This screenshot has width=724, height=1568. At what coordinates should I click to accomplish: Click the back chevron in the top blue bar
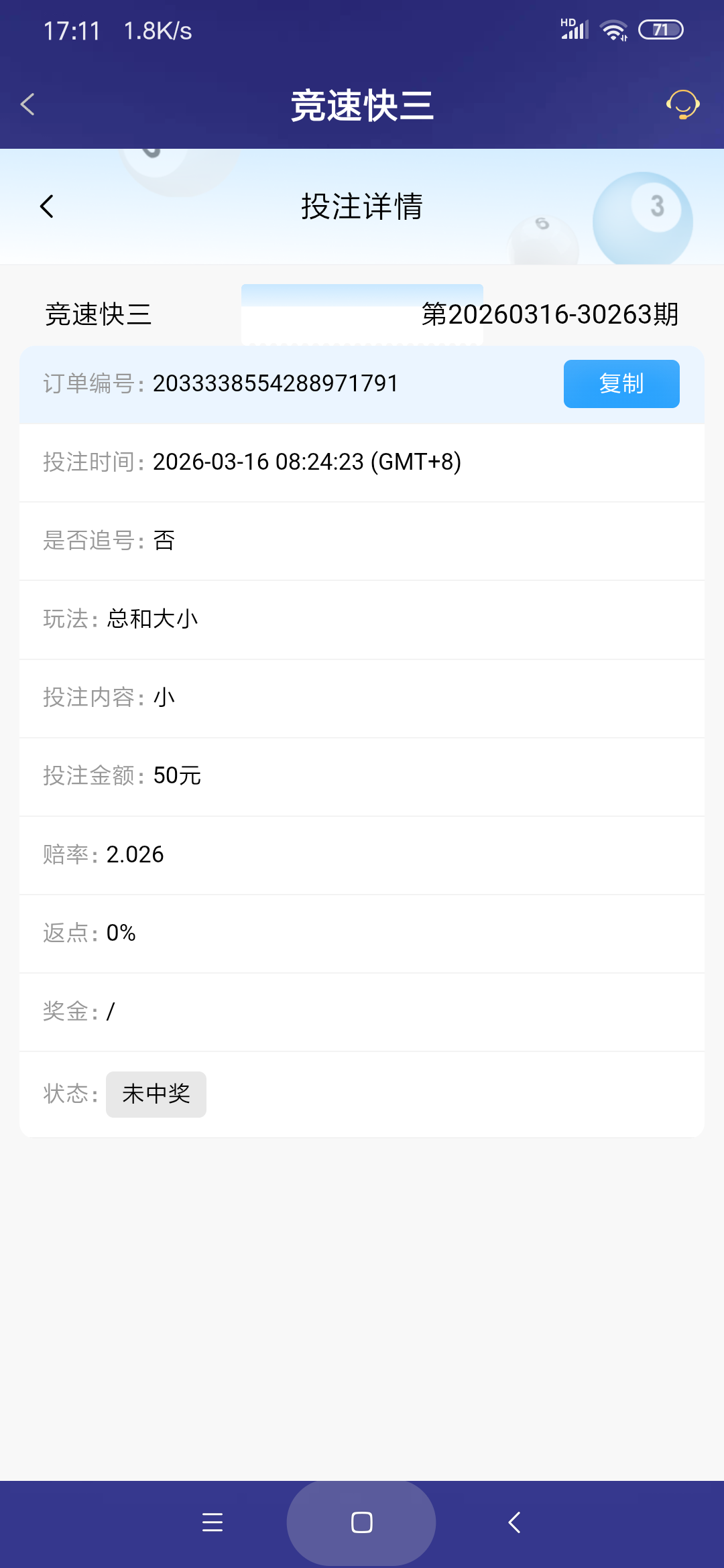[27, 105]
